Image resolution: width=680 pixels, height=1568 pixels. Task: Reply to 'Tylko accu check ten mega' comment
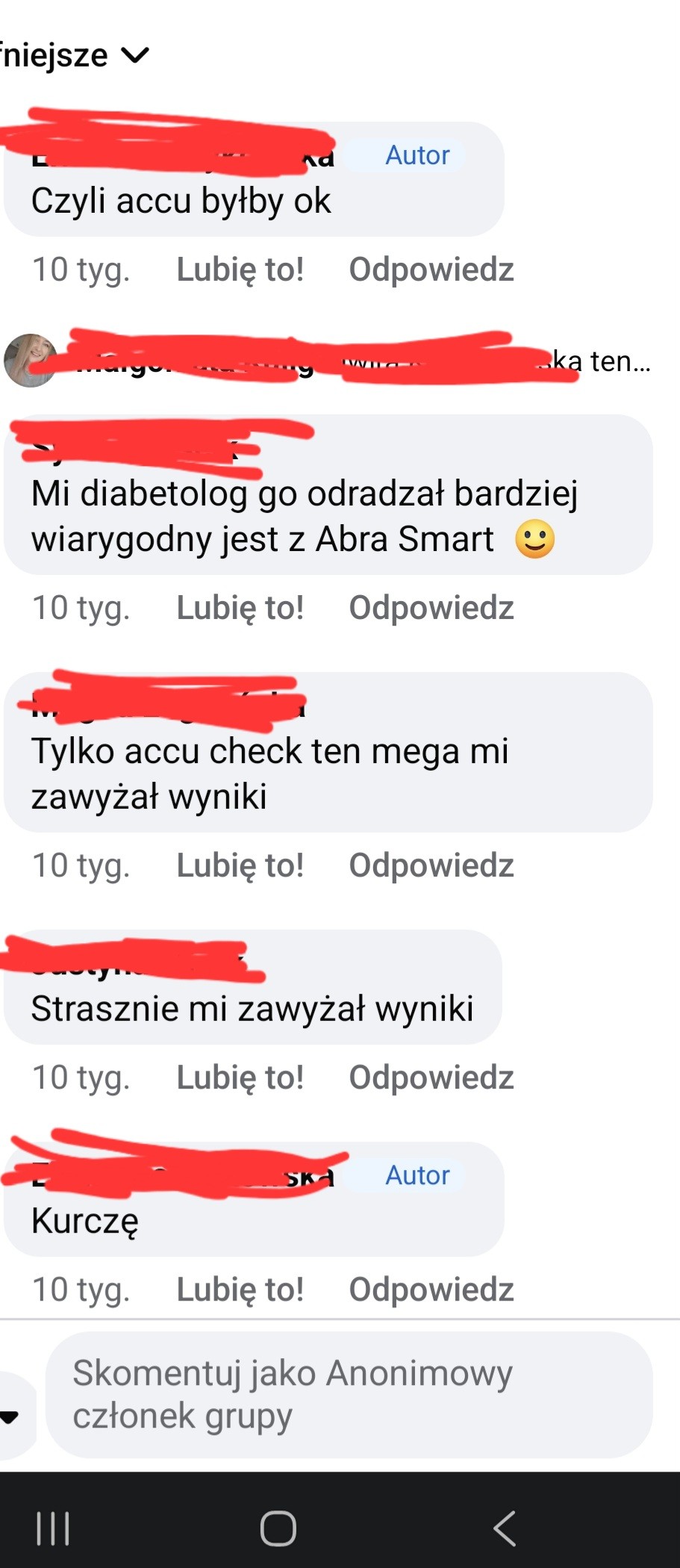click(431, 865)
